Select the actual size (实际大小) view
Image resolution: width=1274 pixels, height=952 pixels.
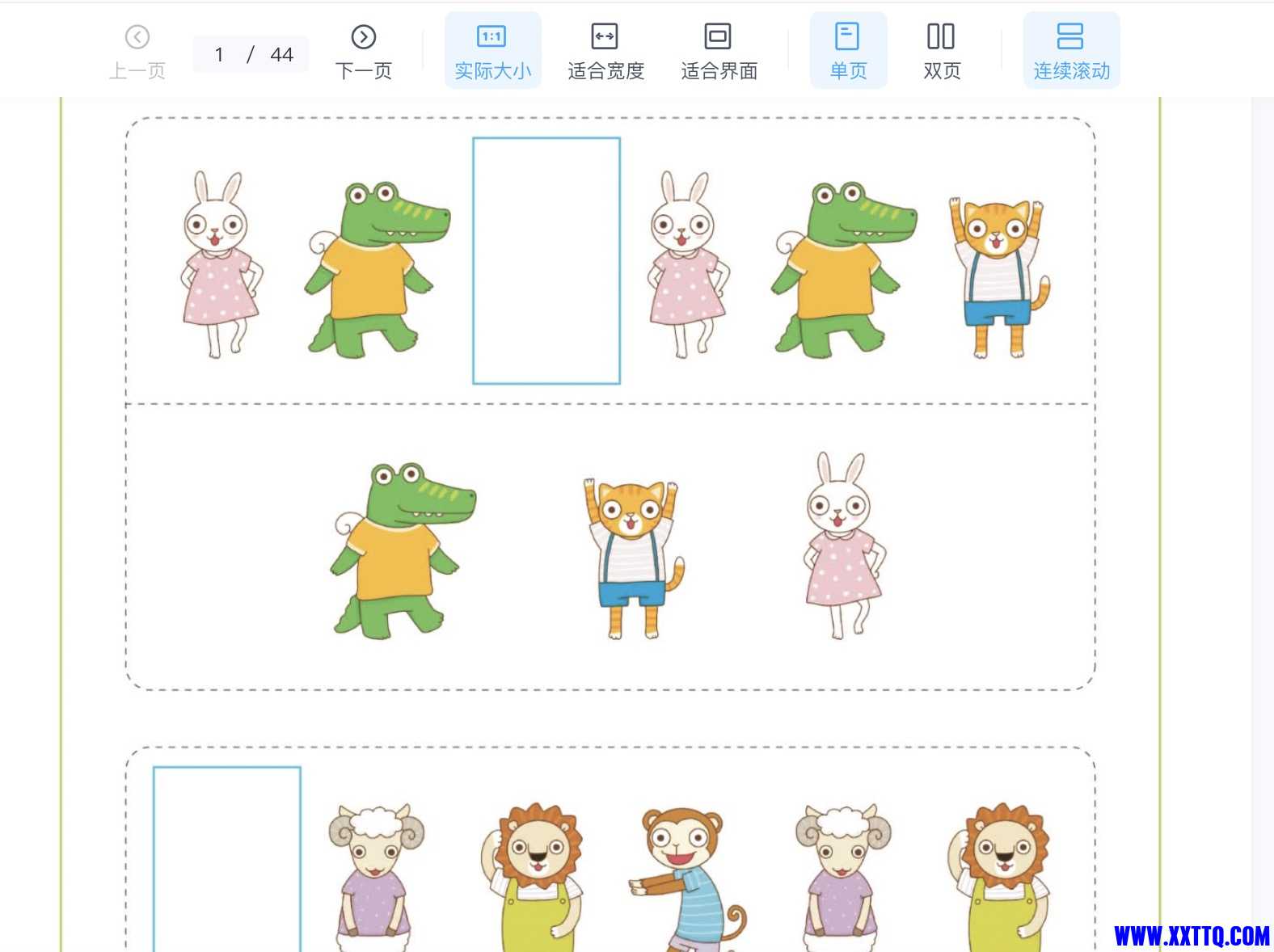click(x=492, y=52)
